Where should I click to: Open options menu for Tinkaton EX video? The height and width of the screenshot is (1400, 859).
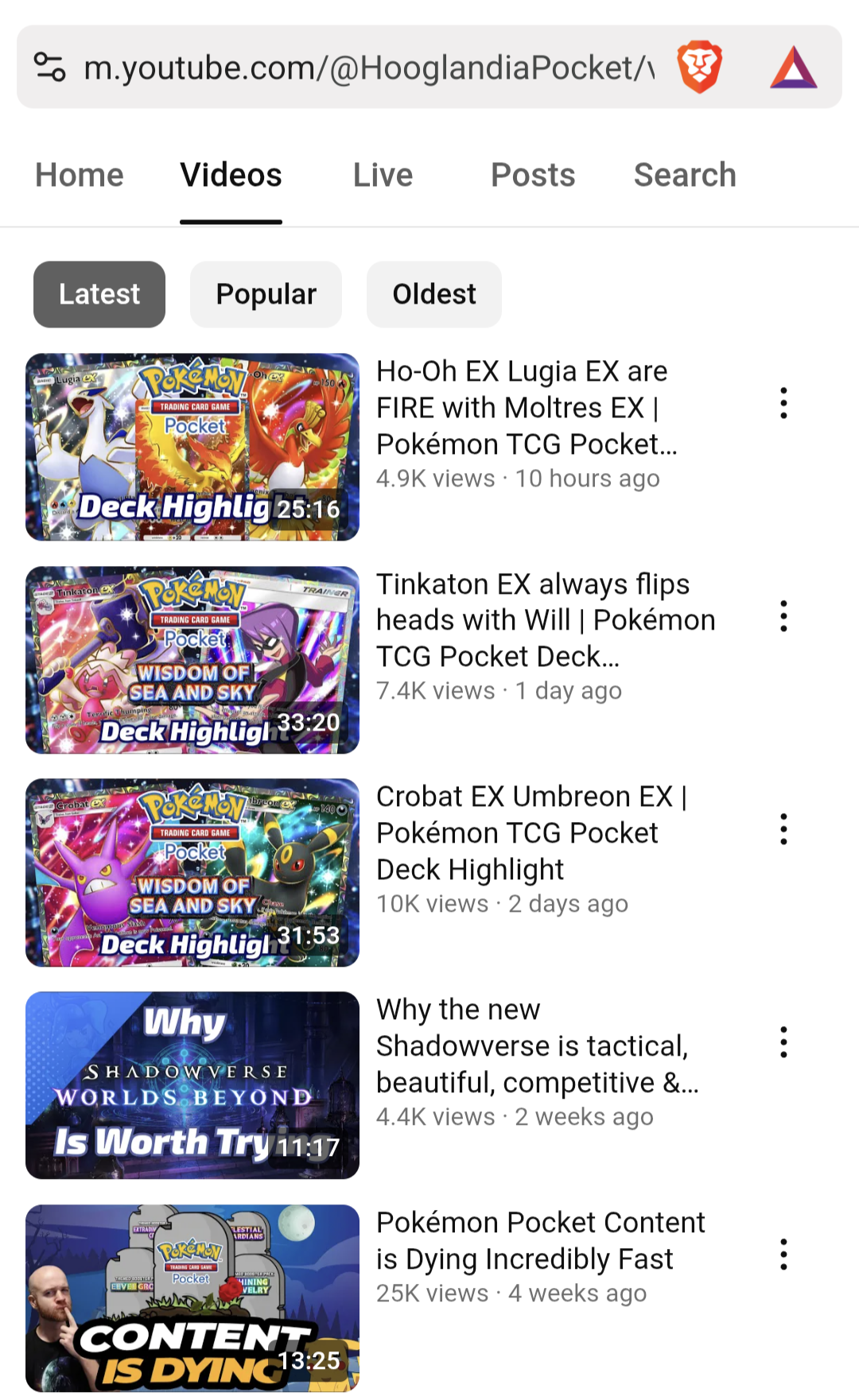(783, 616)
